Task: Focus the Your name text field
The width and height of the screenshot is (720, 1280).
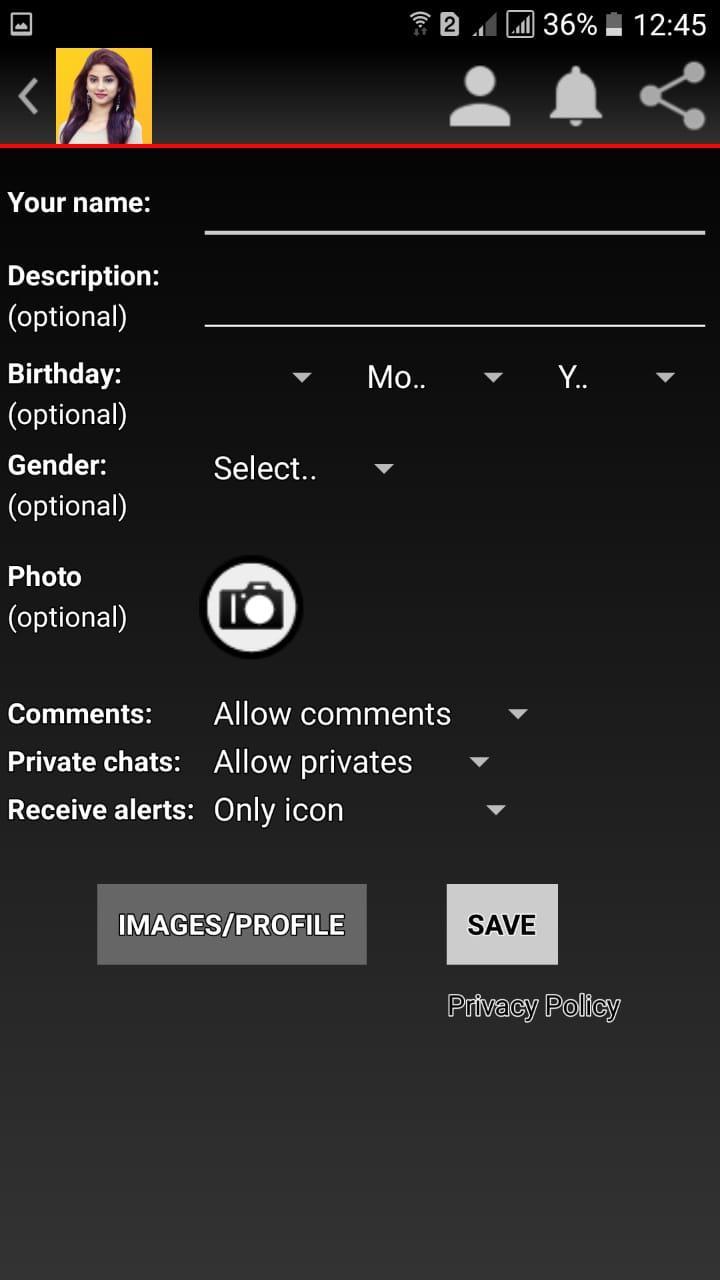Action: pyautogui.click(x=454, y=208)
